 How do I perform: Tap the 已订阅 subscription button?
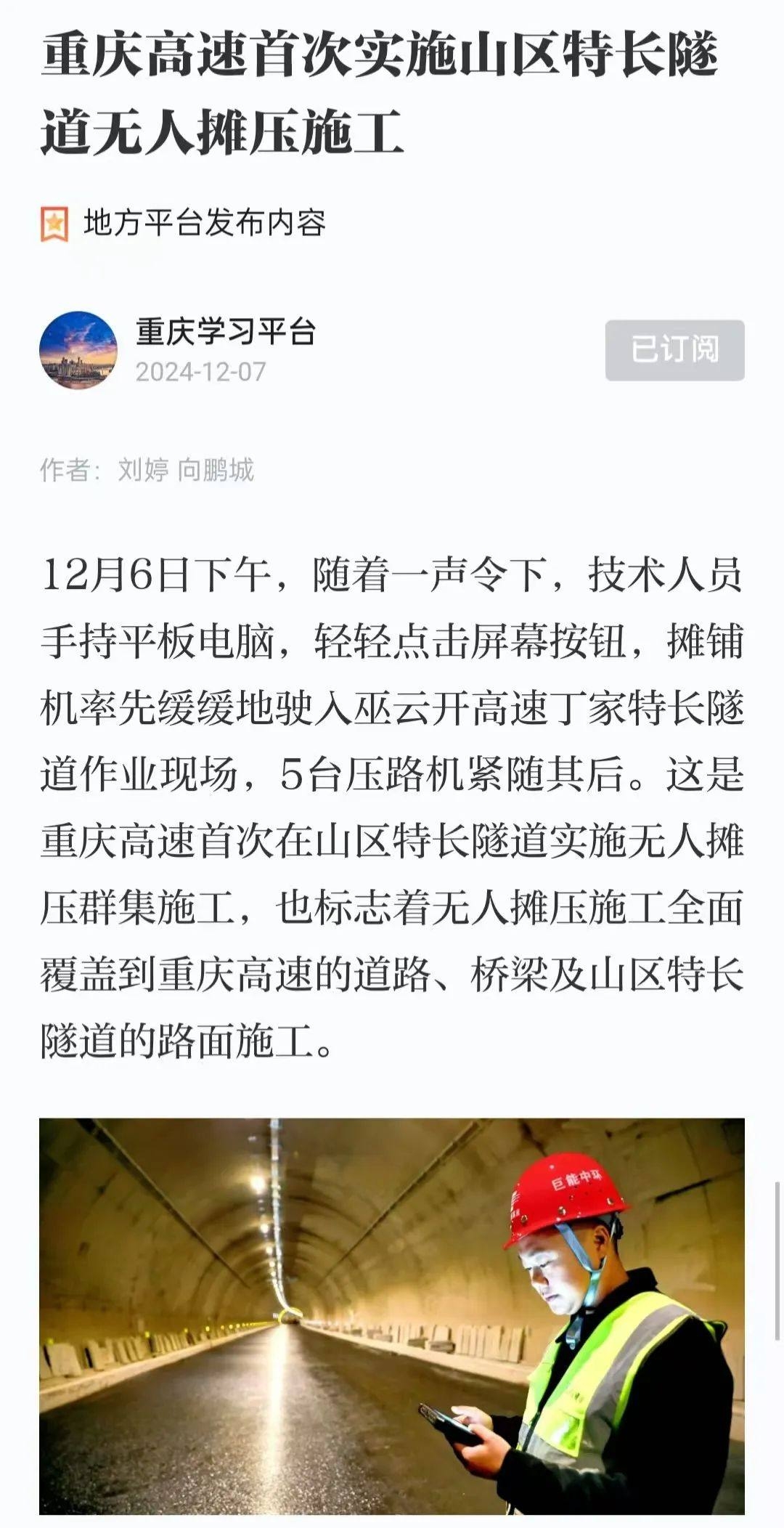pos(674,350)
